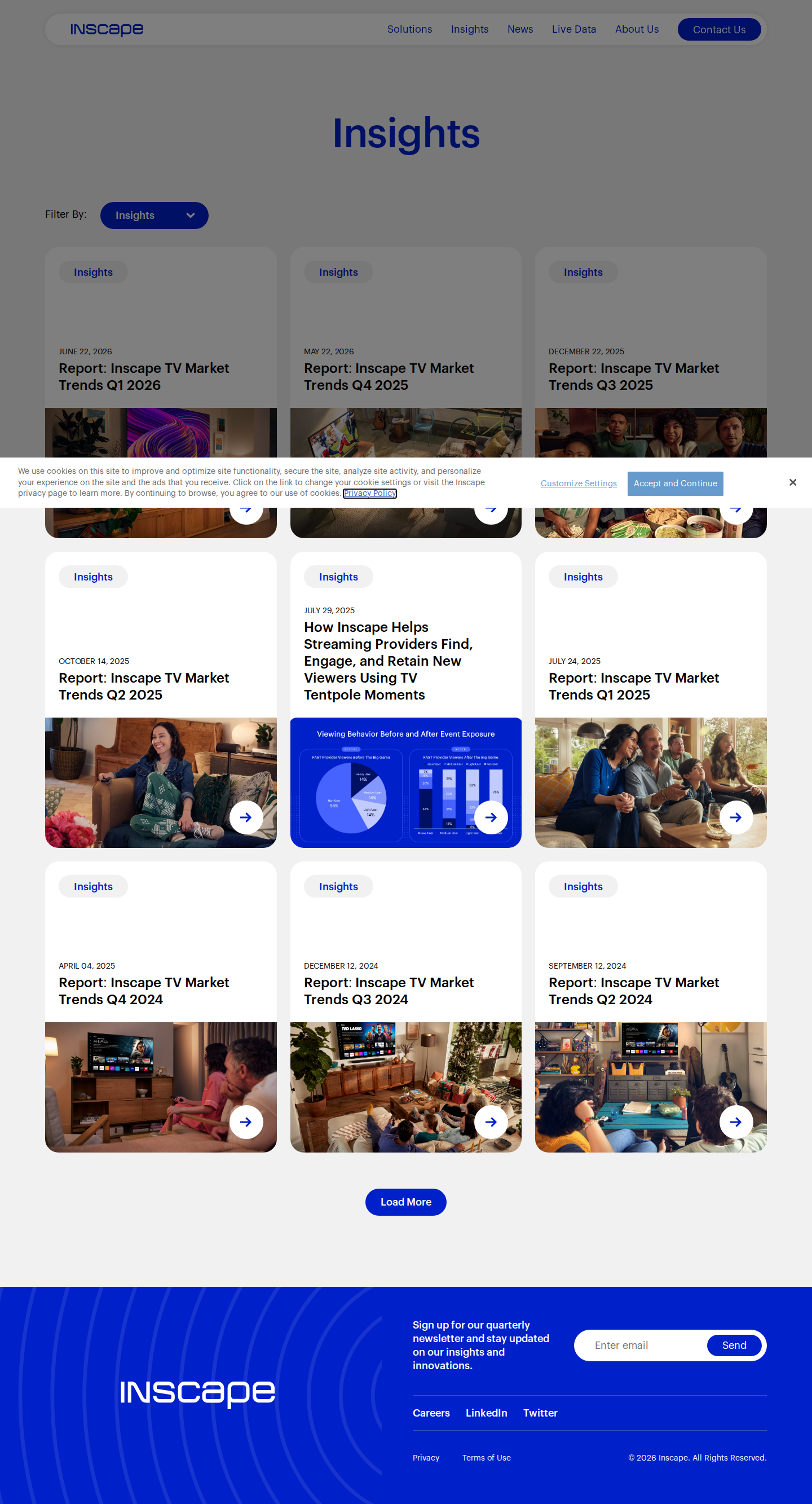Open the Streaming Providers Tentpole Moments article

(387, 661)
